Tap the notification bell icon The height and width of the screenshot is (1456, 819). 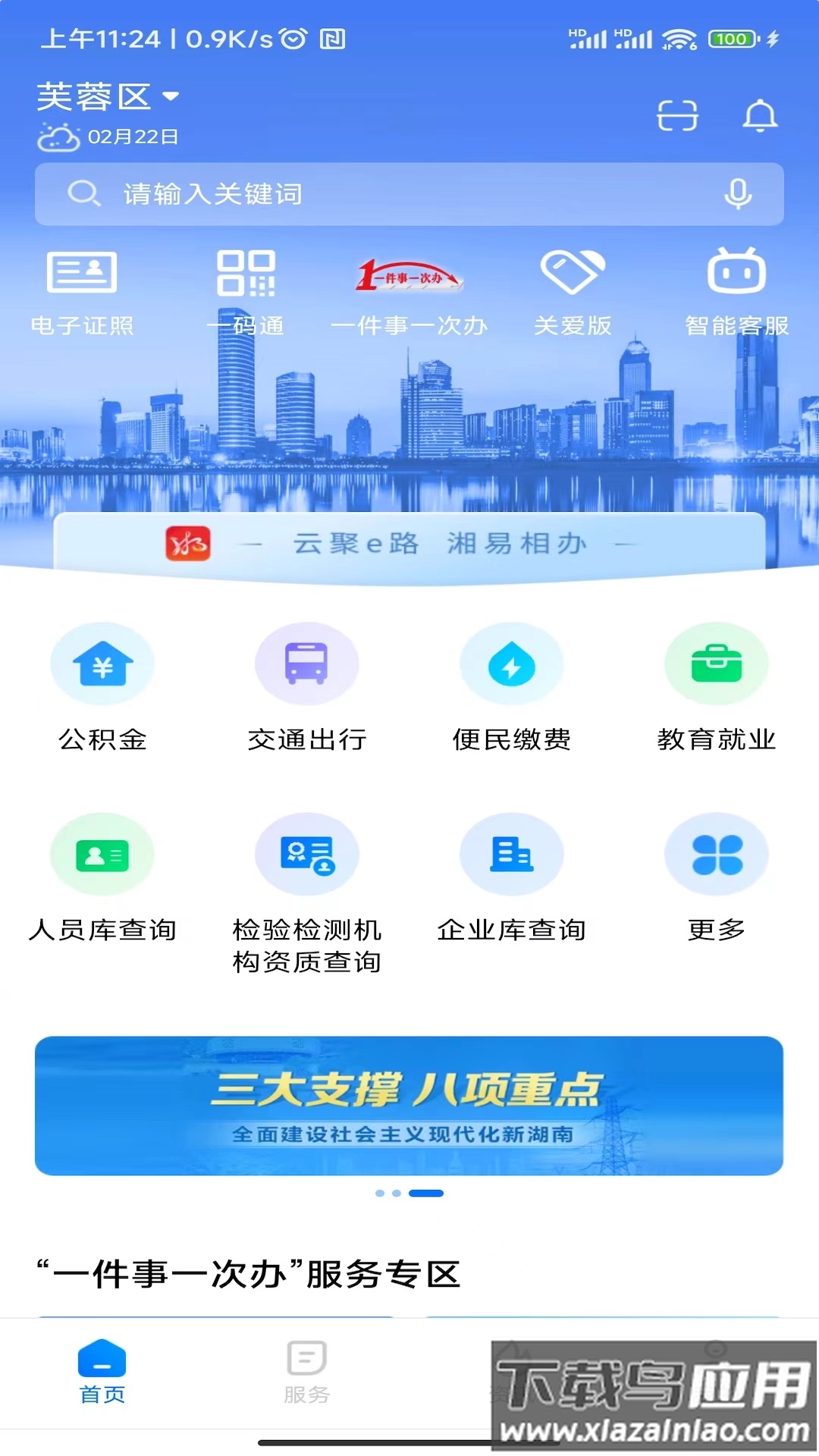(760, 117)
